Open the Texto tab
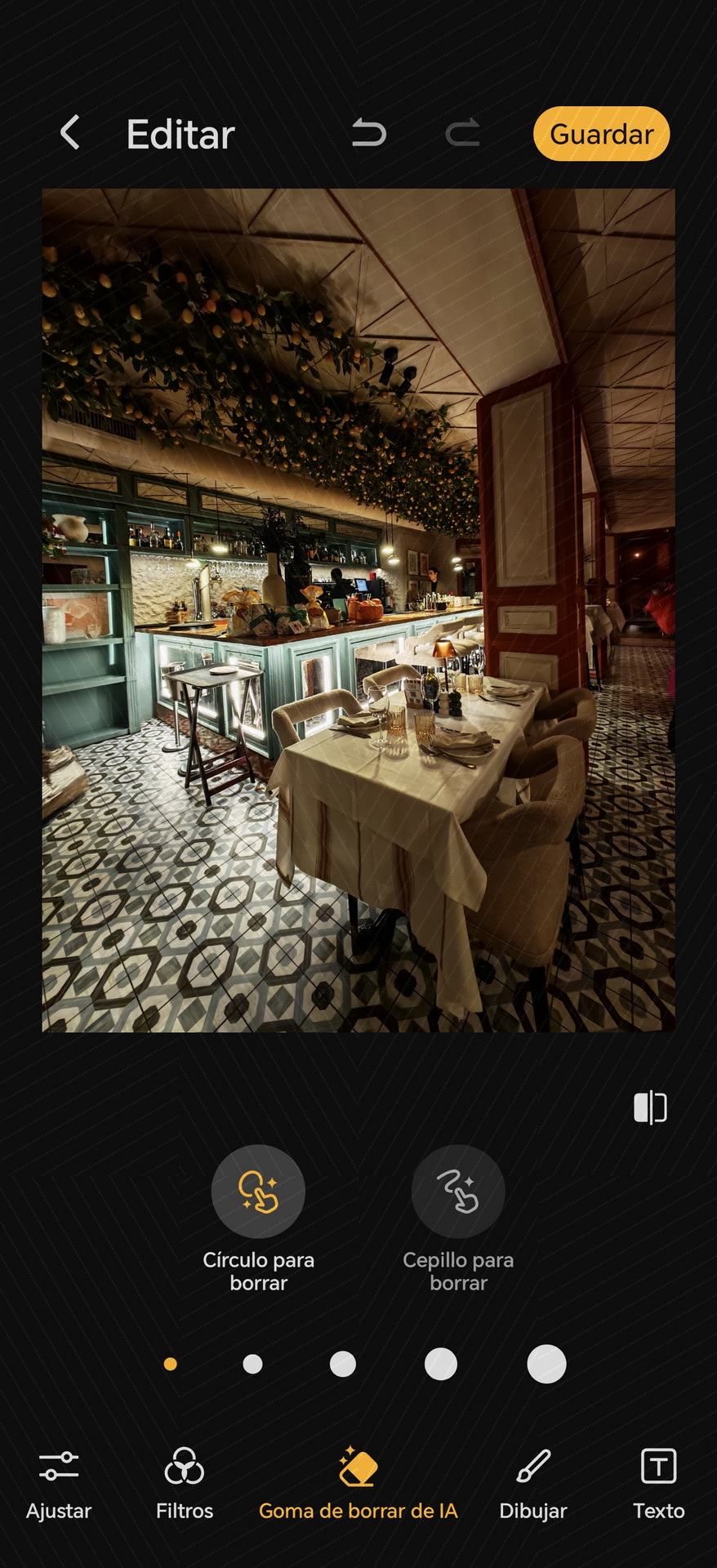The image size is (717, 1568). coord(658,1485)
